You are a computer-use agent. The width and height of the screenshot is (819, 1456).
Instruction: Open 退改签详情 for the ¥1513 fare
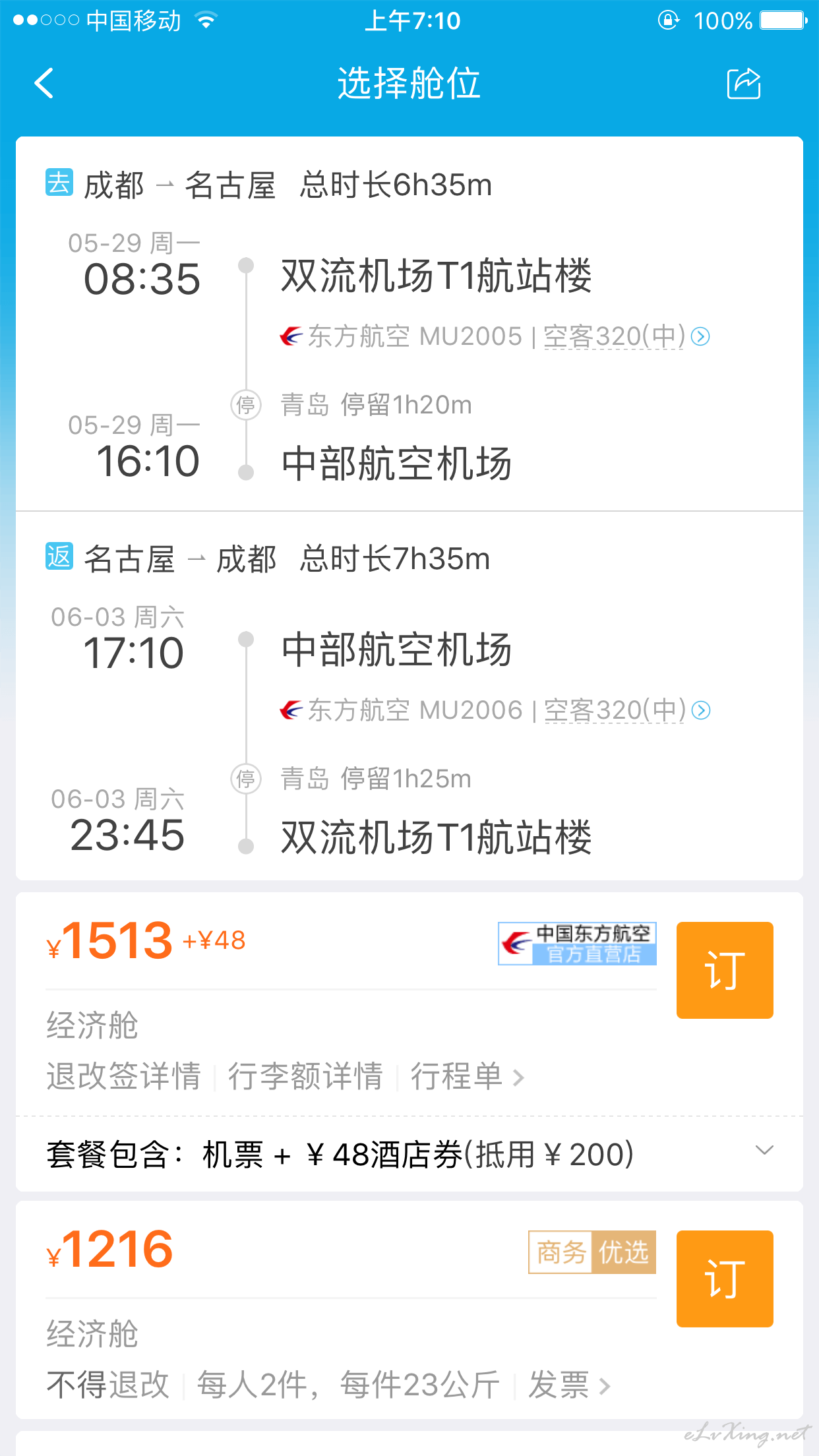[123, 1076]
